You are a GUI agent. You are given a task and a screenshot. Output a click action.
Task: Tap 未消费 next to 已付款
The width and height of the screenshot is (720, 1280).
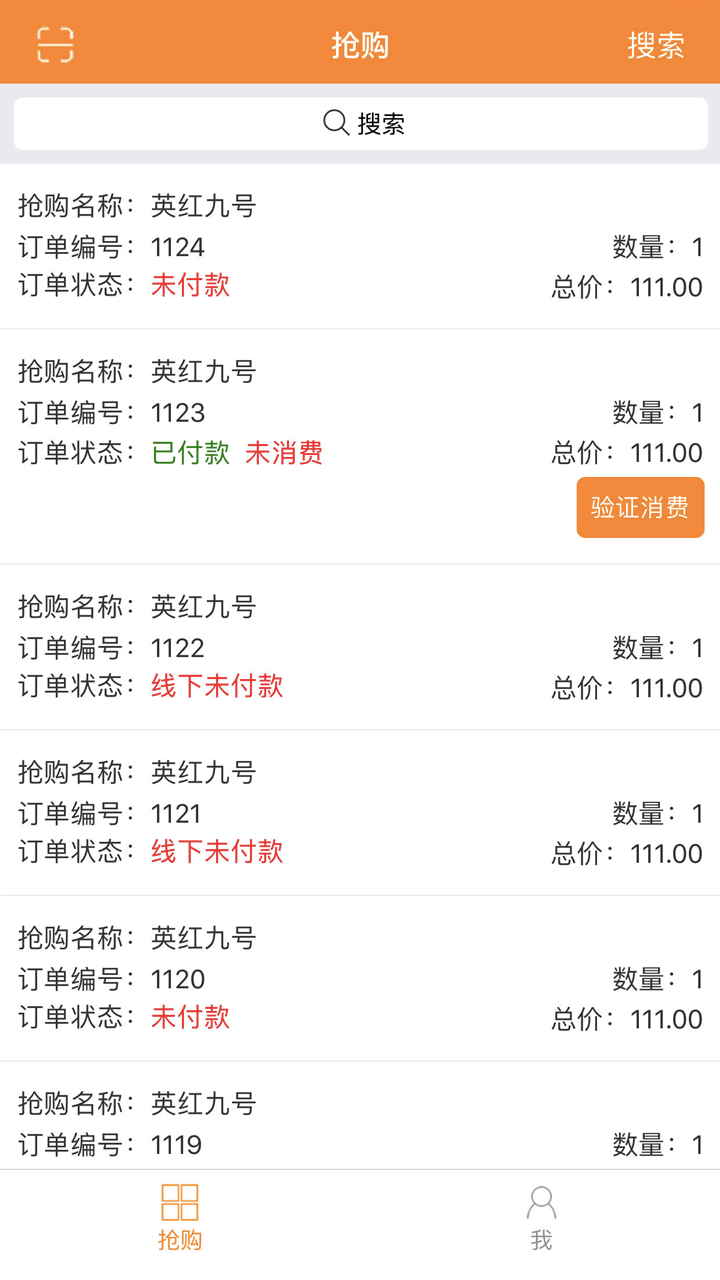[x=284, y=453]
